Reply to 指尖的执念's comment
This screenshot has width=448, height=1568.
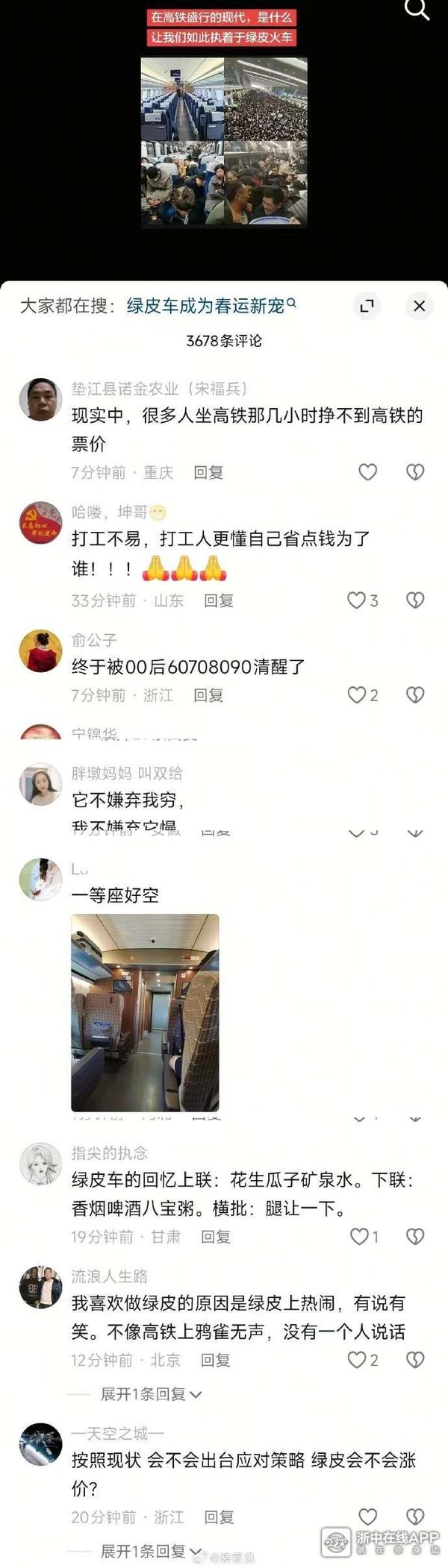tap(216, 1237)
